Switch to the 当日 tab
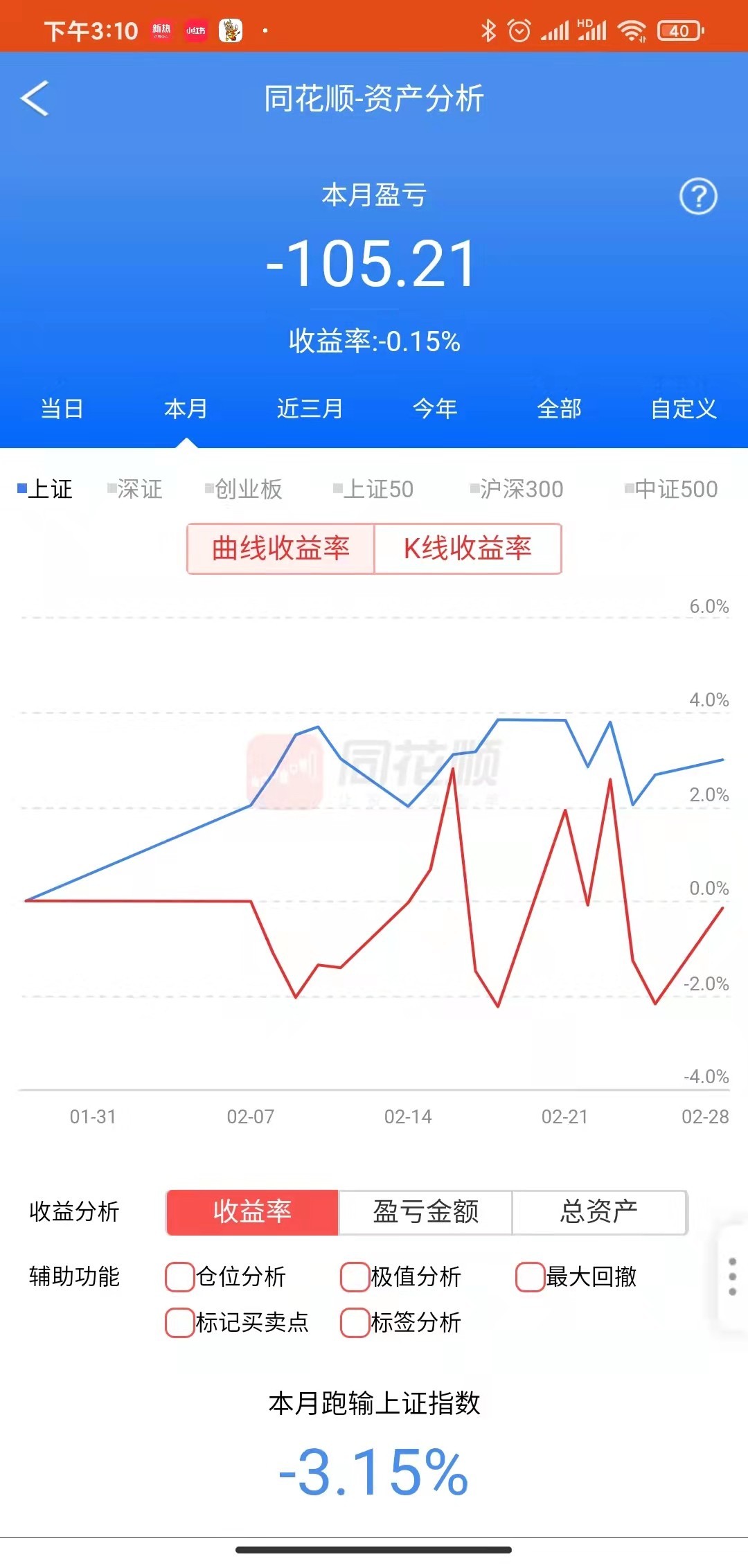 coord(62,409)
